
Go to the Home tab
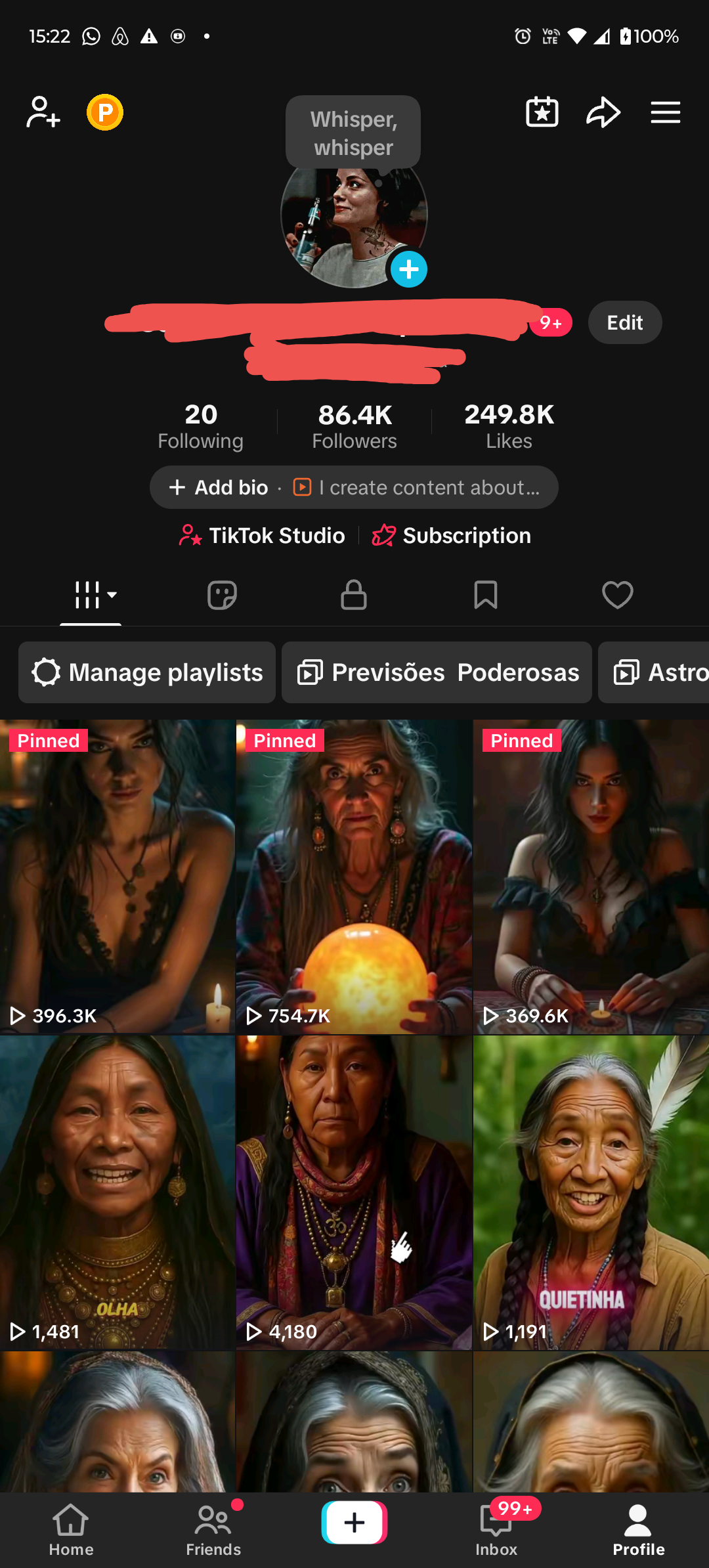click(x=71, y=1531)
